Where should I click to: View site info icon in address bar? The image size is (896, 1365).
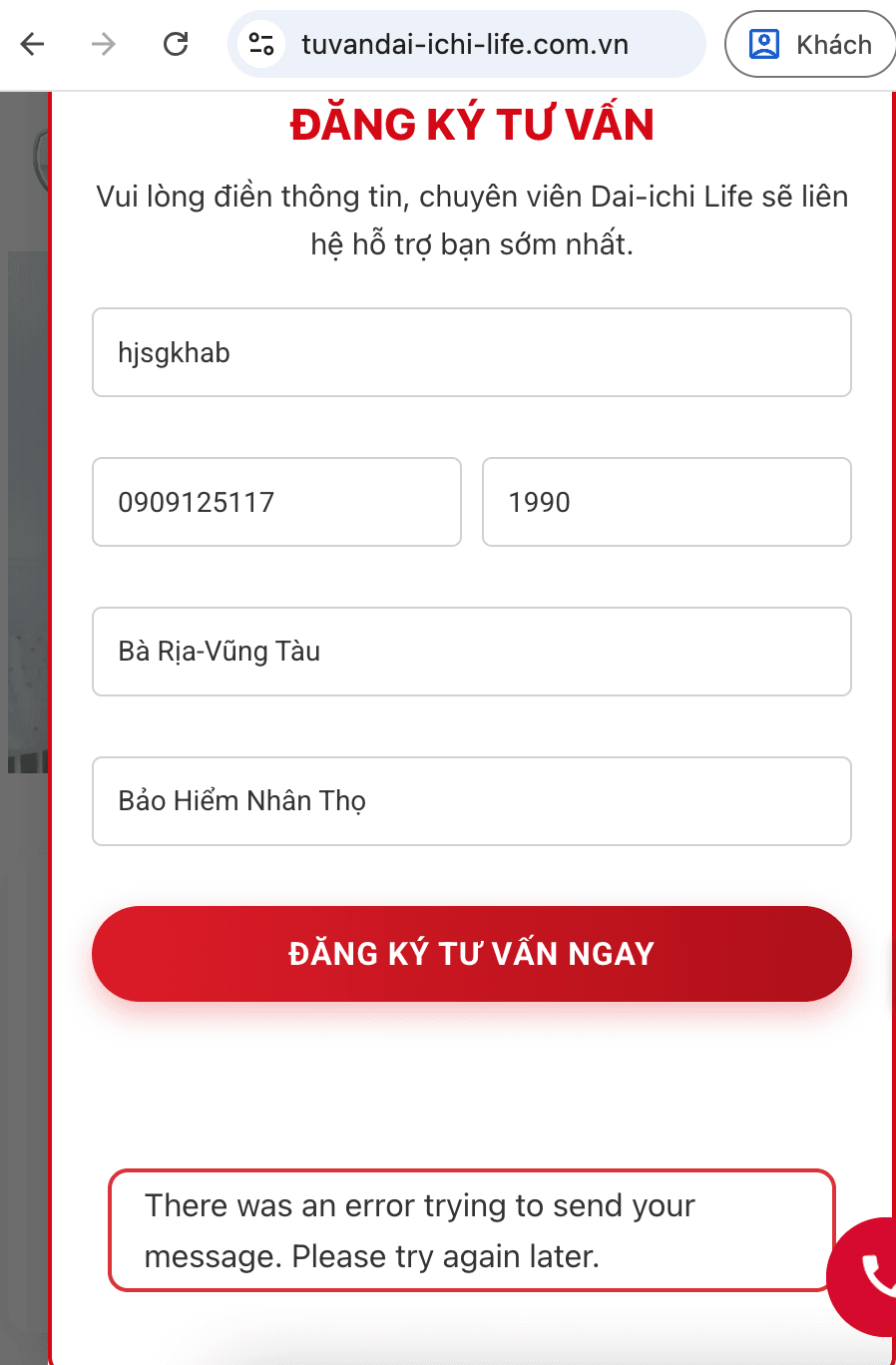point(261,44)
